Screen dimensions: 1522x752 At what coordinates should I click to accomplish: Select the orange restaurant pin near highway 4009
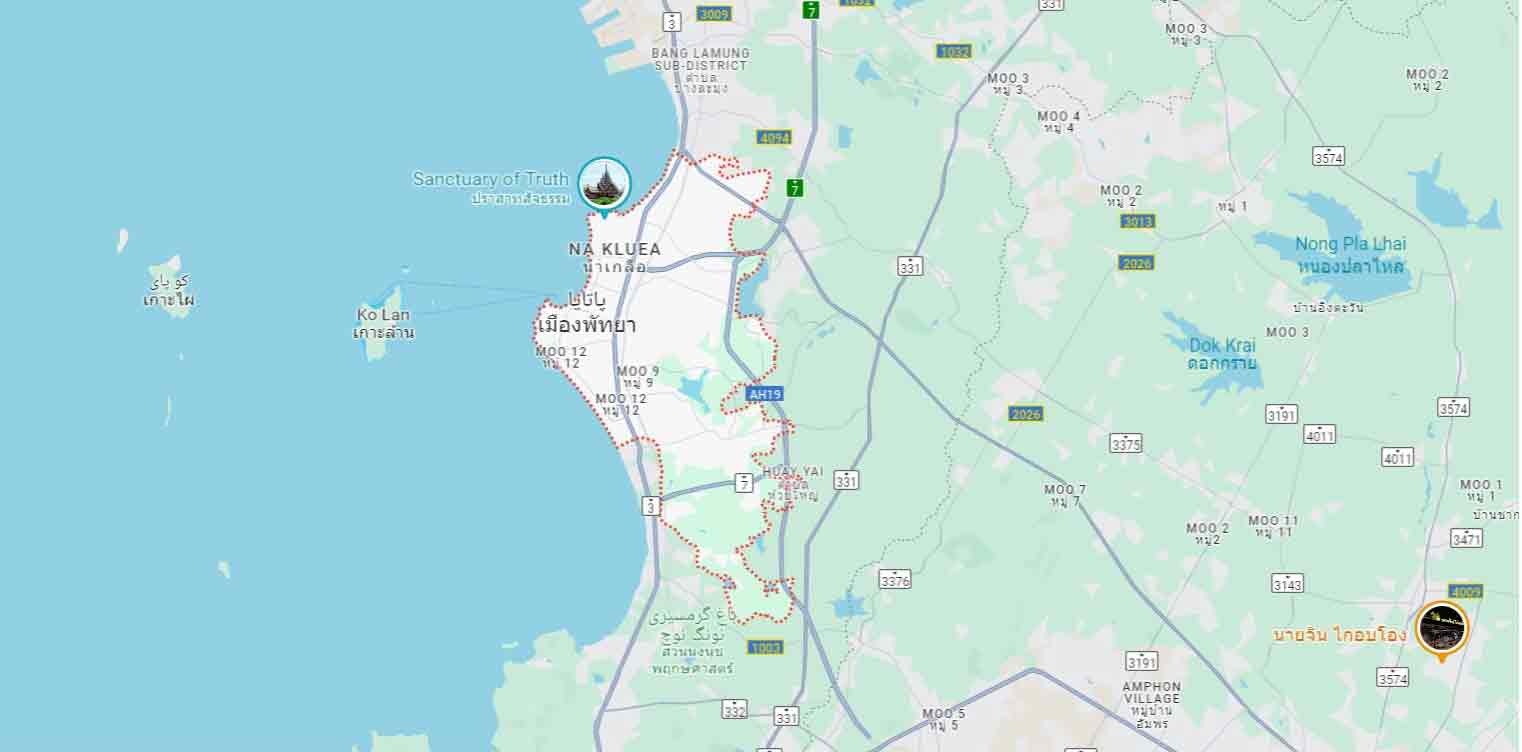1441,629
